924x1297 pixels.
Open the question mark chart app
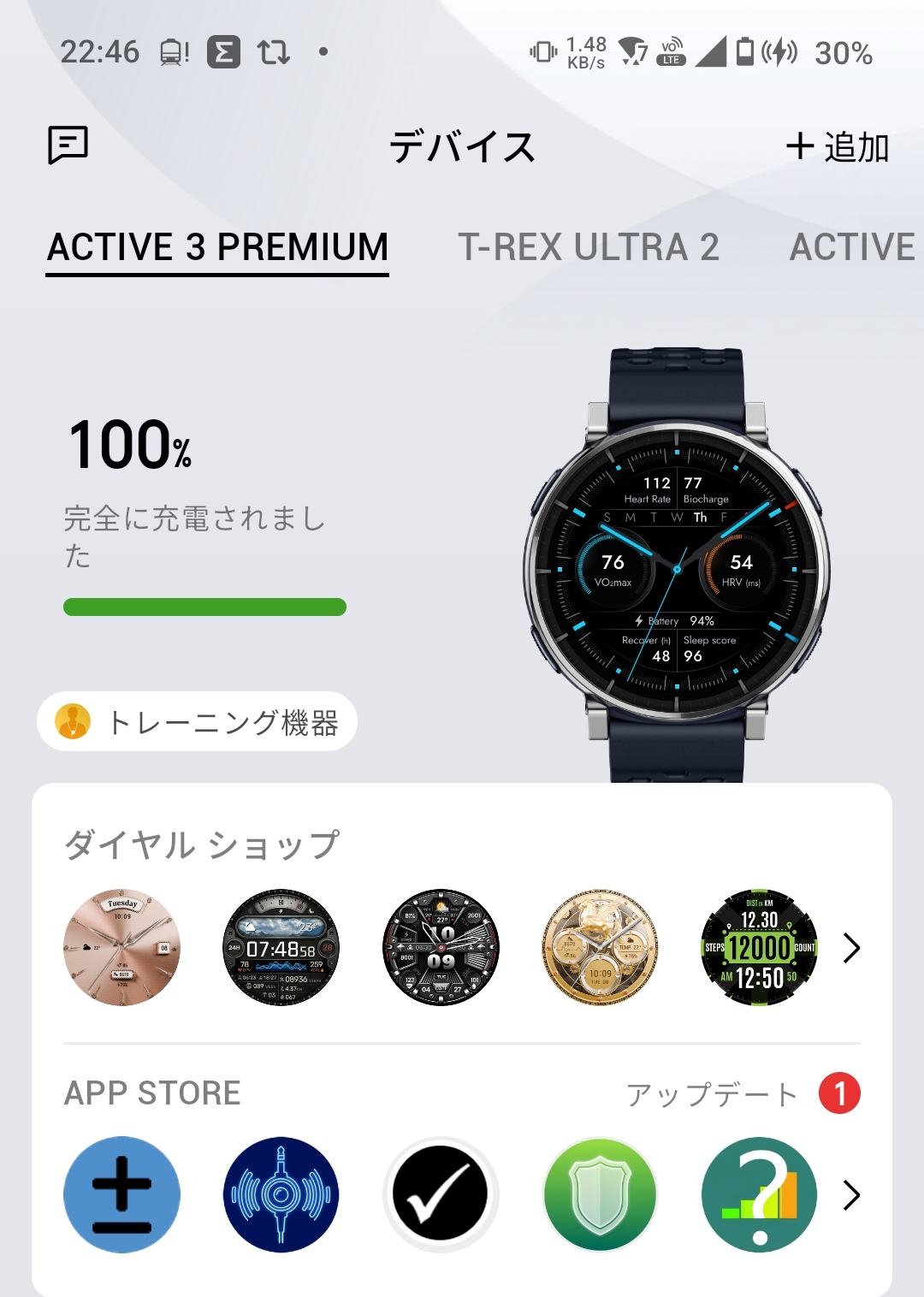(x=759, y=1194)
